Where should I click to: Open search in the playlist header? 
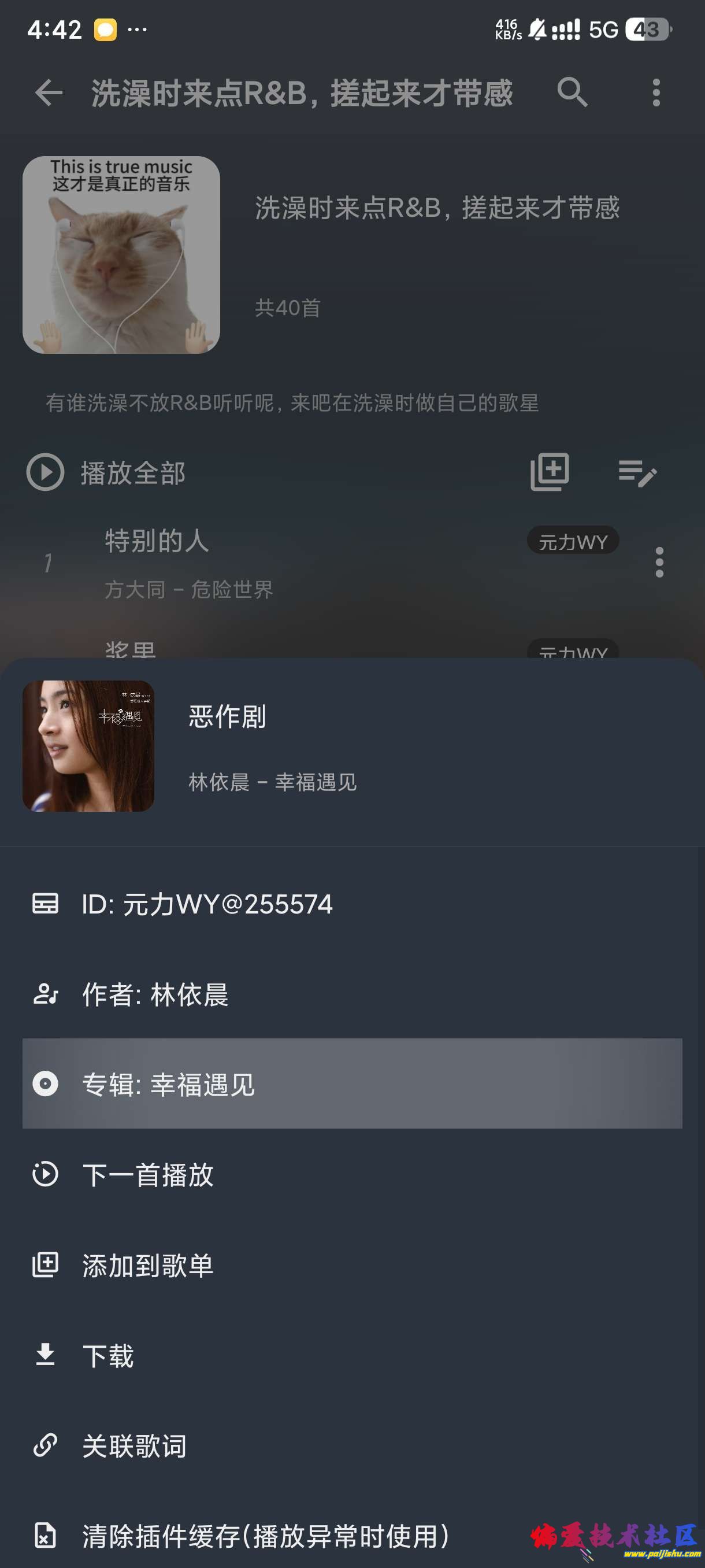pyautogui.click(x=573, y=93)
